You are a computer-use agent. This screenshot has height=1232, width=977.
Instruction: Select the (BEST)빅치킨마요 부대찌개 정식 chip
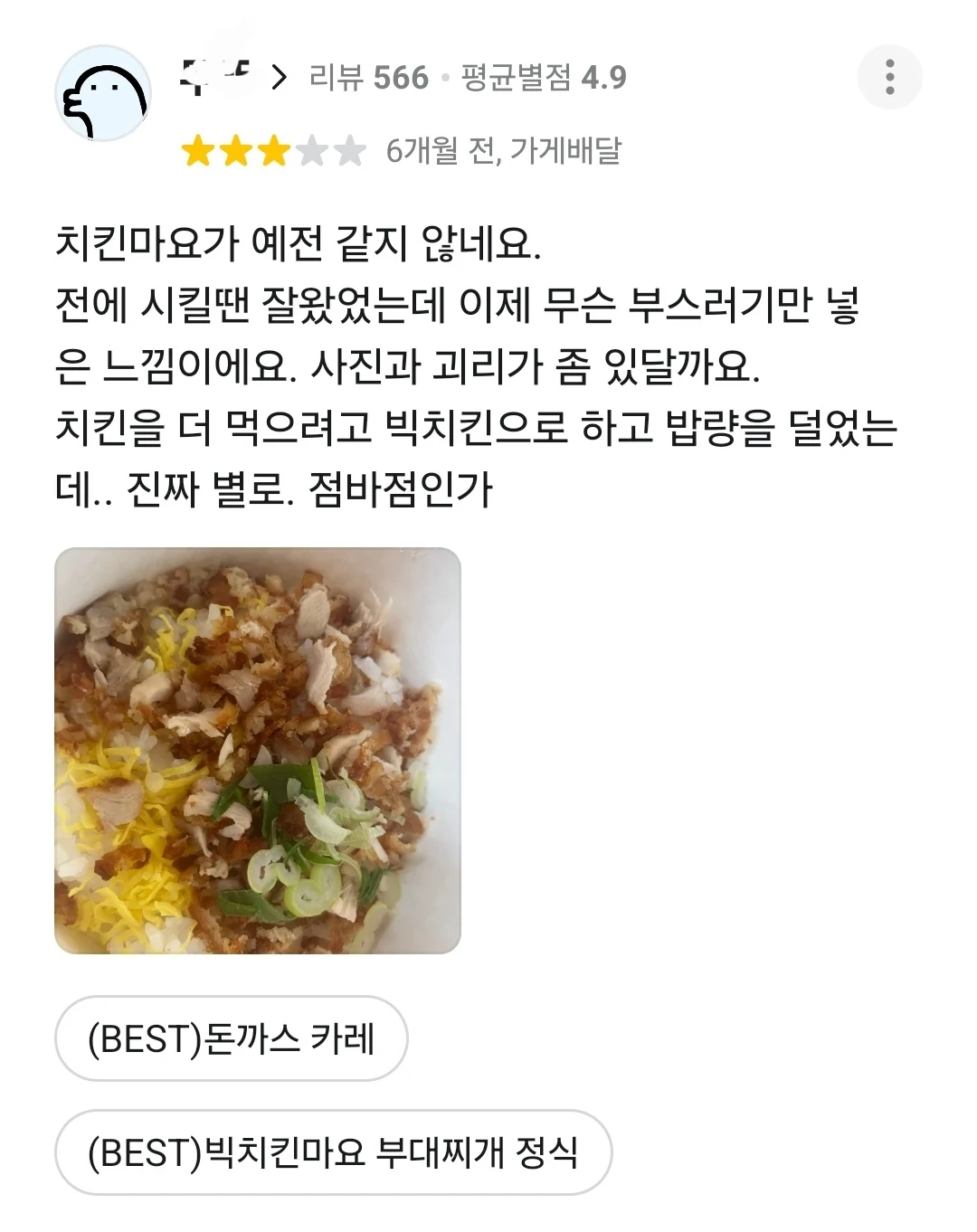pyautogui.click(x=333, y=1152)
